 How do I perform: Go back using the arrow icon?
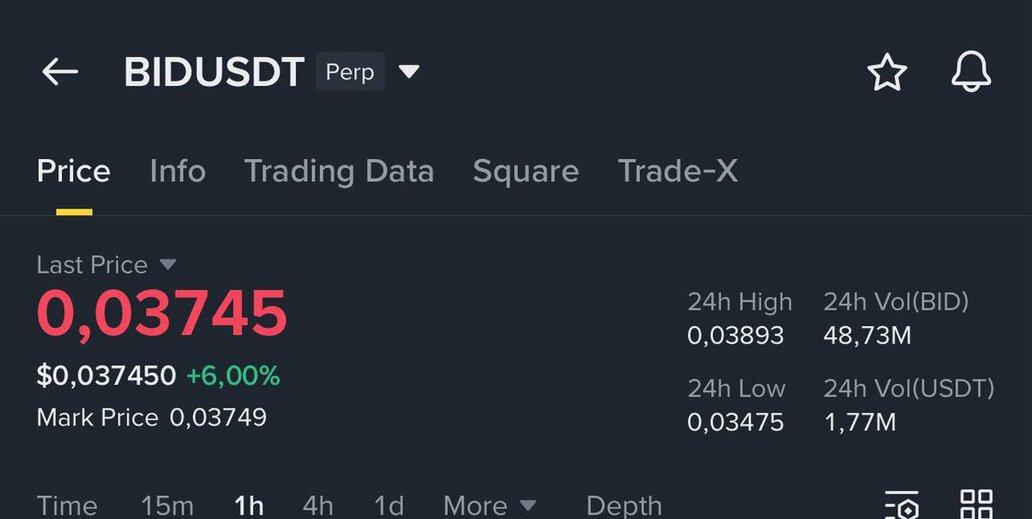(59, 72)
